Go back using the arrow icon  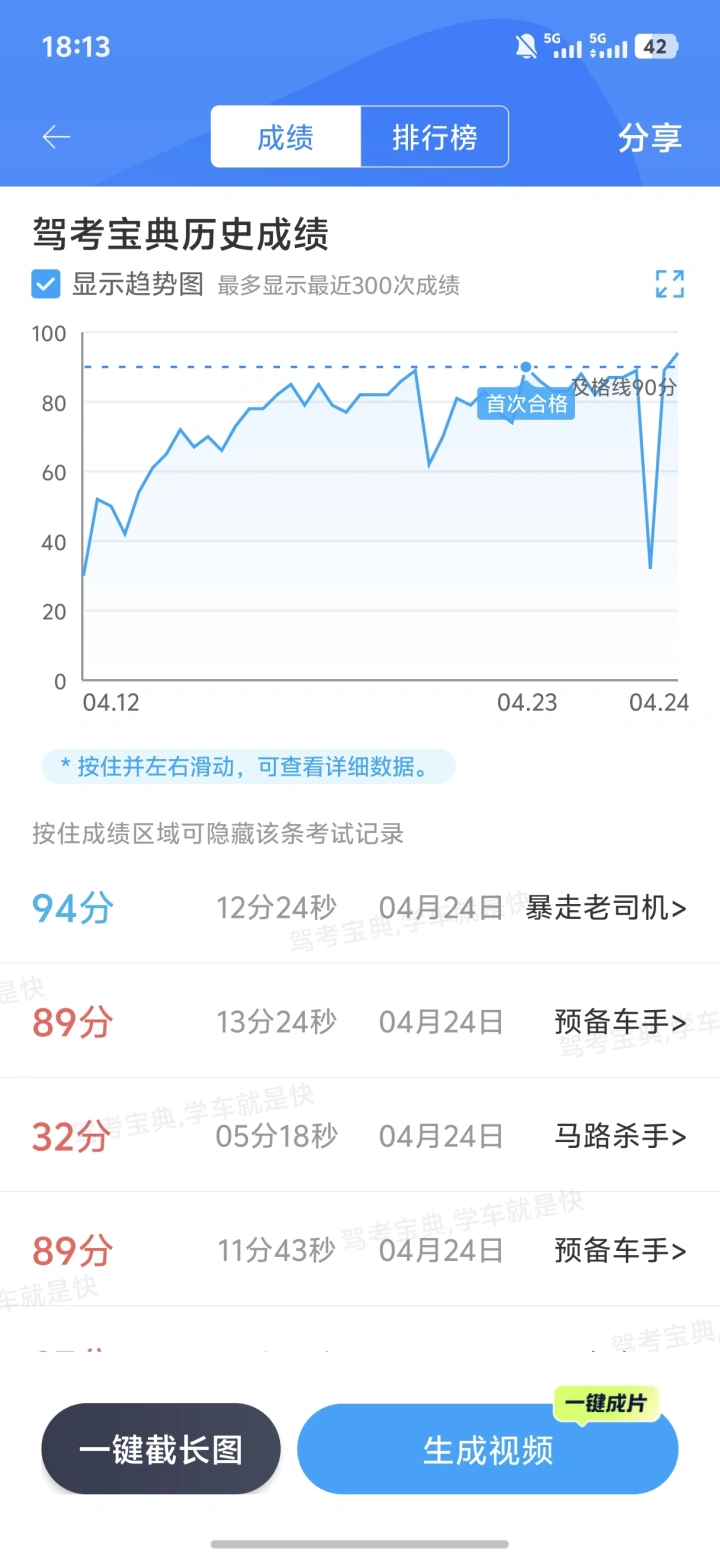tap(56, 137)
